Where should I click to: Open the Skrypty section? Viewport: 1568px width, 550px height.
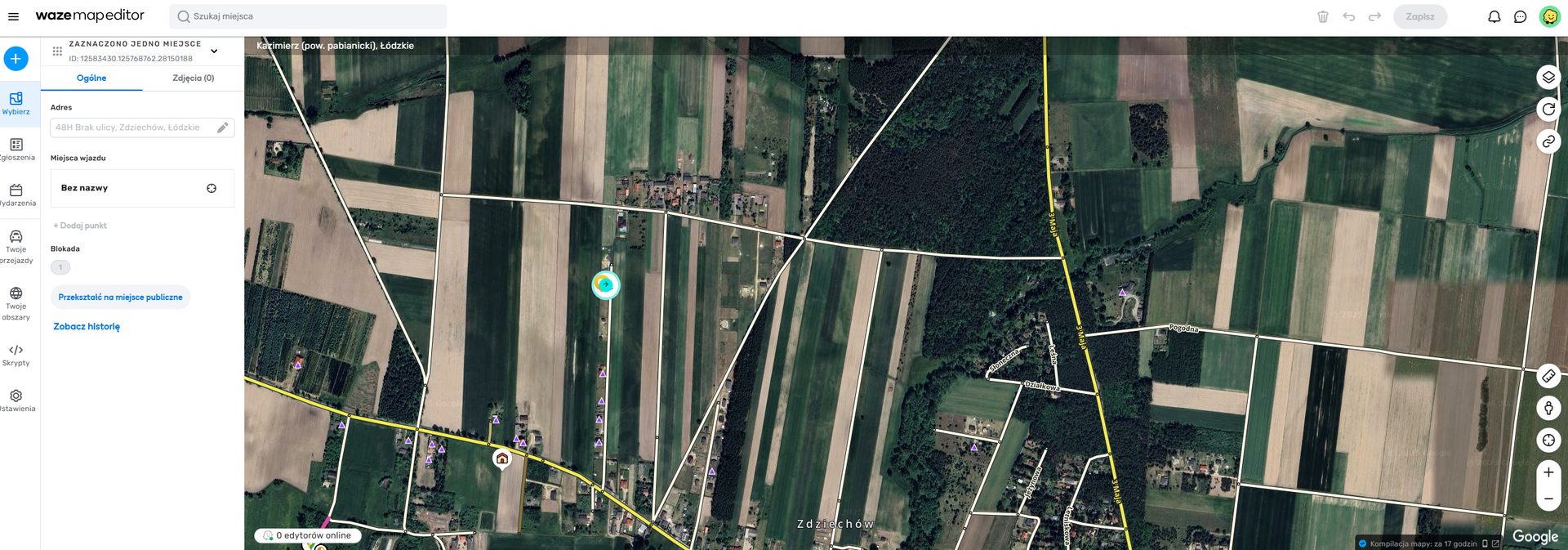pos(16,355)
